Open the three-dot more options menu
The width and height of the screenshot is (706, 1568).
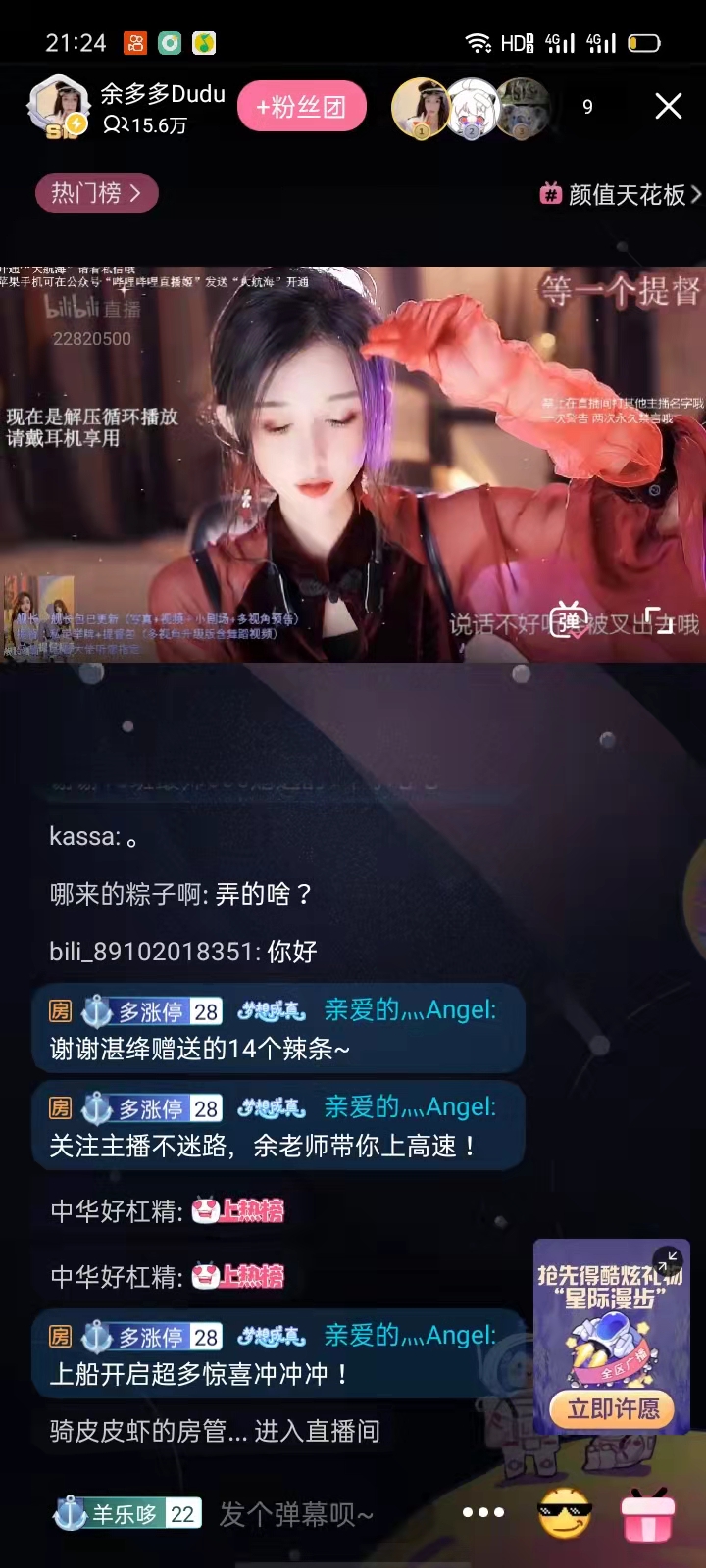point(483,1513)
